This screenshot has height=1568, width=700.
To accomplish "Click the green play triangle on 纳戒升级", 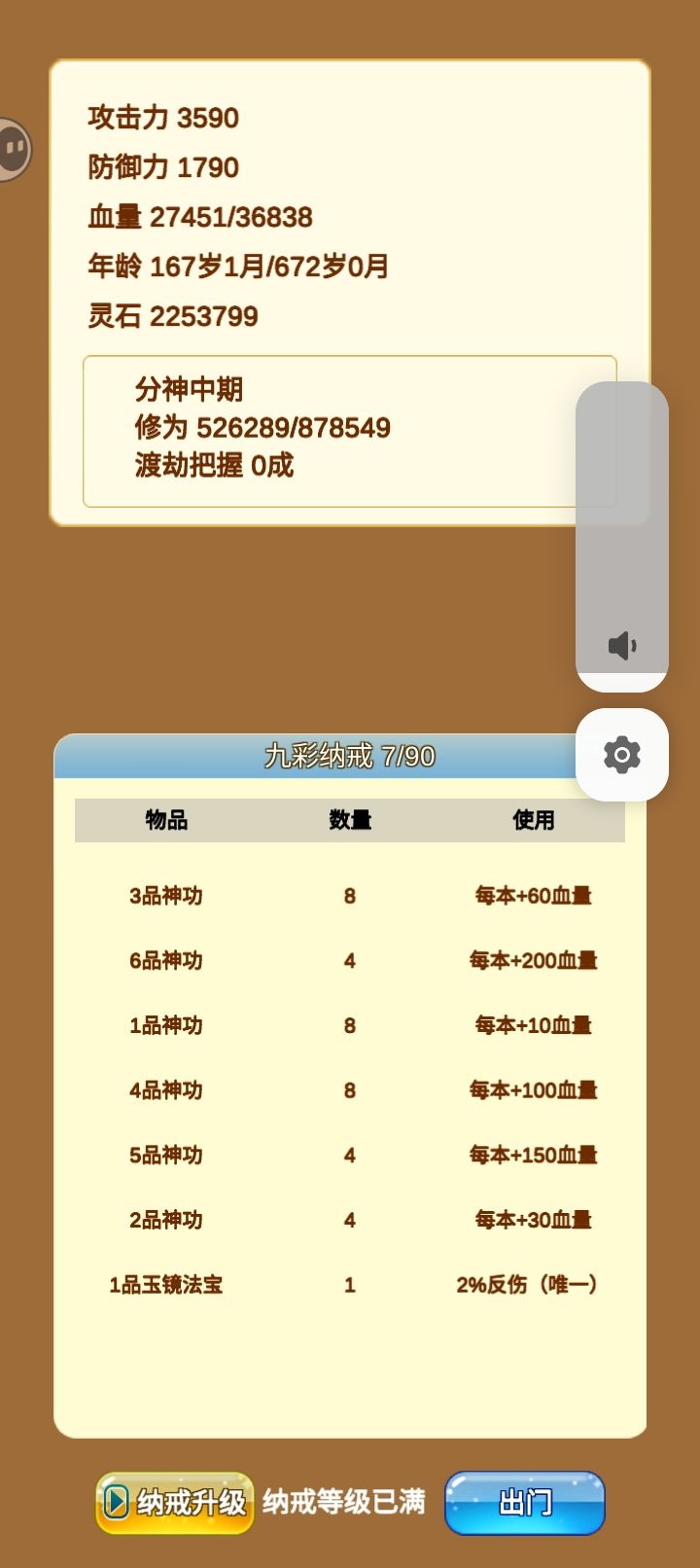I will 119,1502.
